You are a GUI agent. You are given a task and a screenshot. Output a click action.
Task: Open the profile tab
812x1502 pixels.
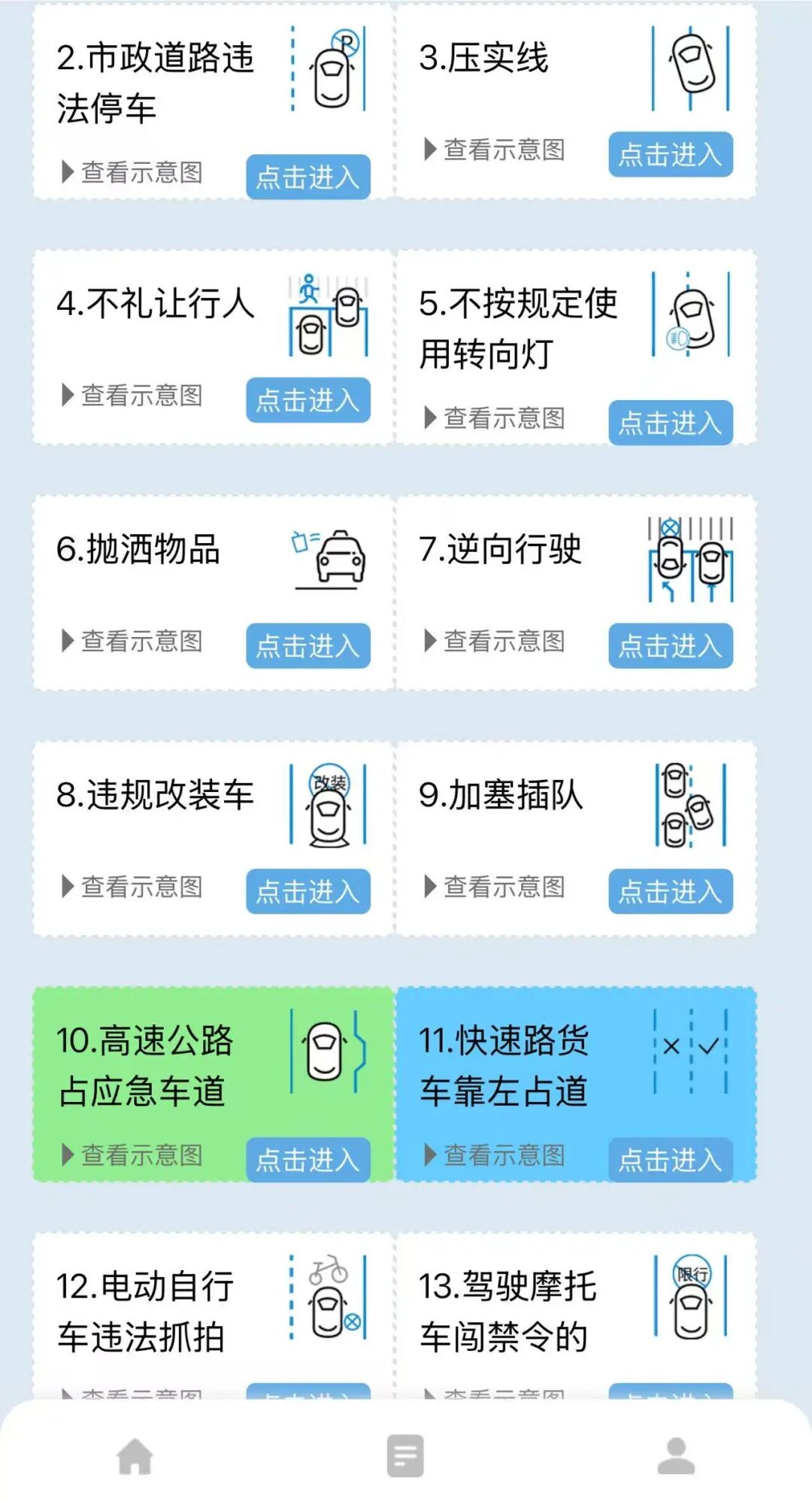pos(676,1456)
